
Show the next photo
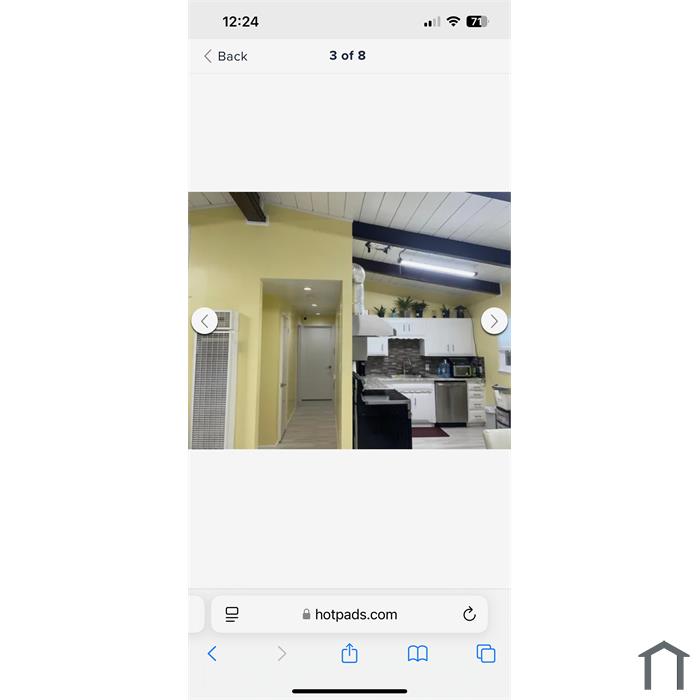[x=494, y=321]
